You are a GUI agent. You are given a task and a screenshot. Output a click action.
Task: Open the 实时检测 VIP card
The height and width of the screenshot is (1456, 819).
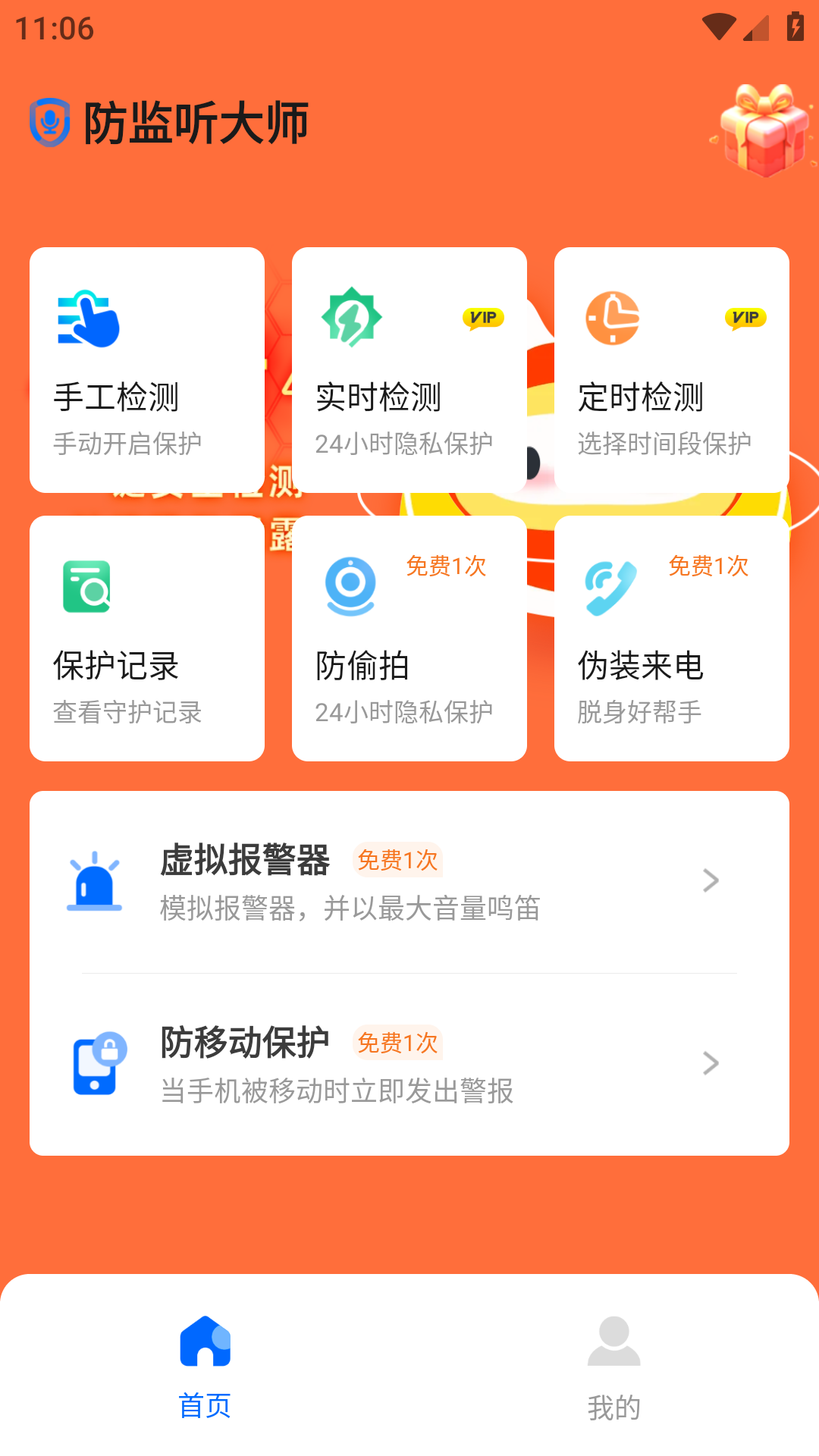pos(409,370)
